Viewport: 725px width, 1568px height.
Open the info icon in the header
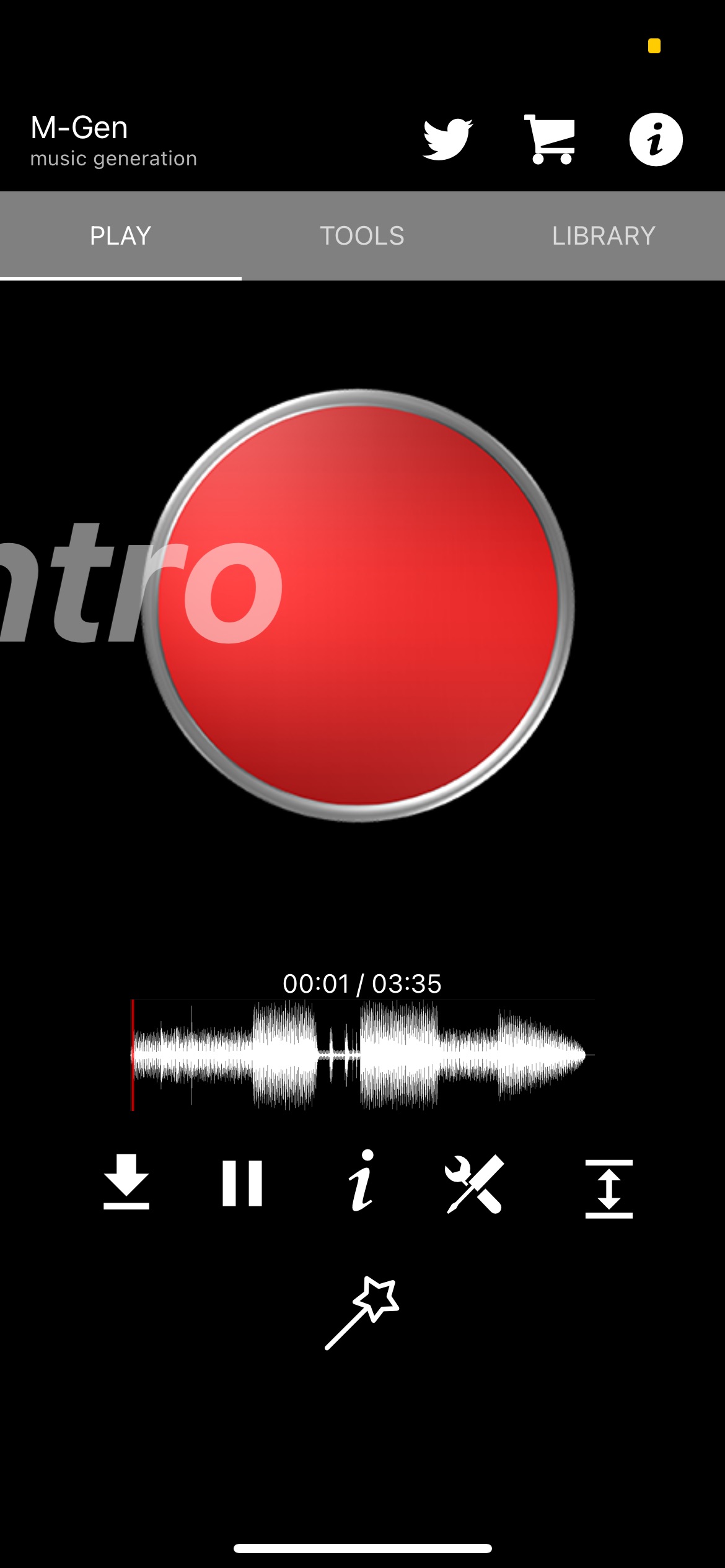tap(656, 139)
